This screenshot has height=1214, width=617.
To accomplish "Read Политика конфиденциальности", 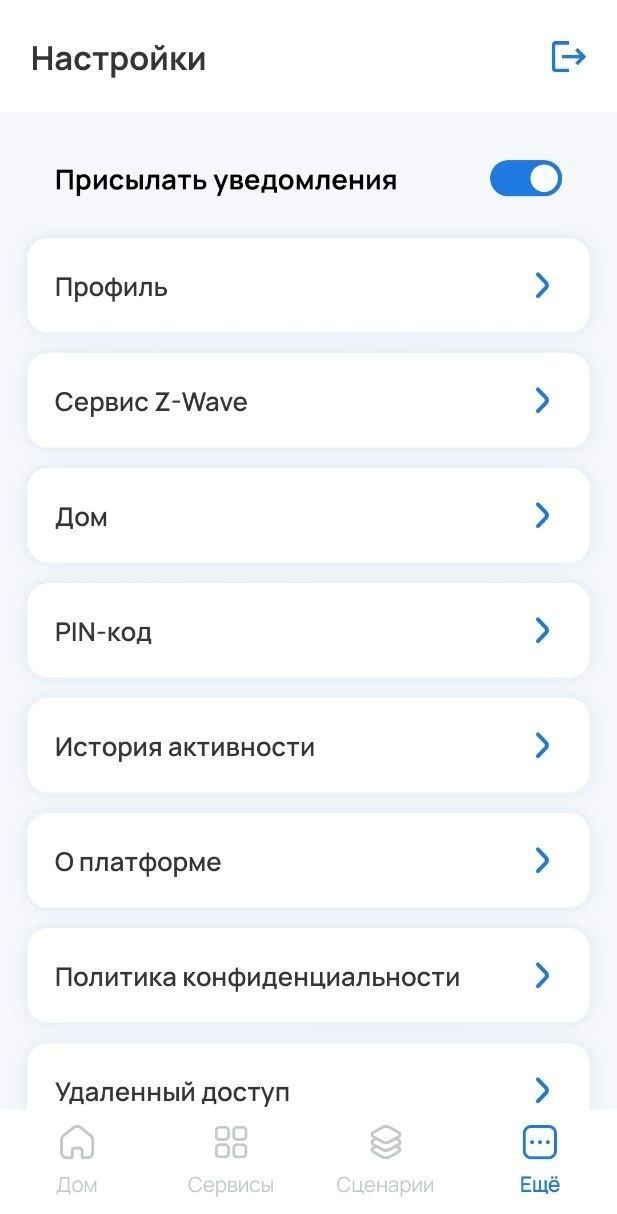I will [x=308, y=976].
